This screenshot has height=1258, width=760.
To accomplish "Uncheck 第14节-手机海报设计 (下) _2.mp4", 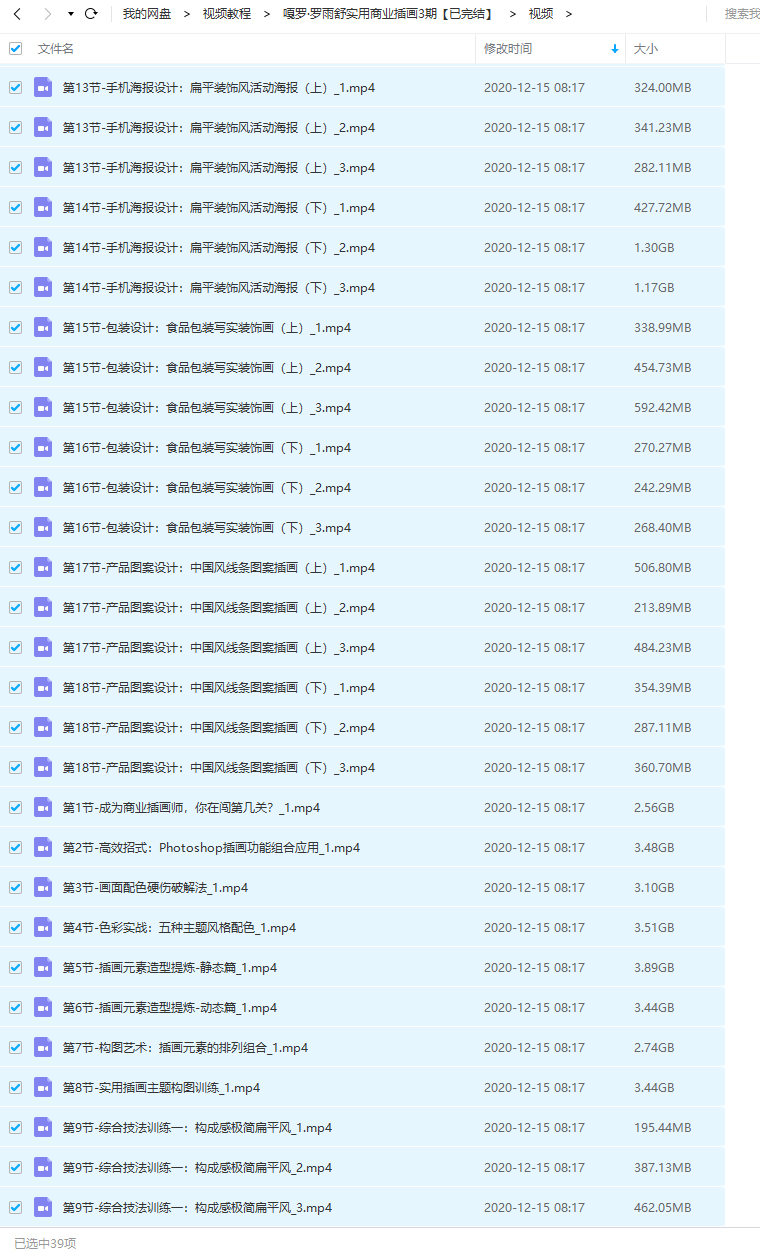I will (15, 248).
